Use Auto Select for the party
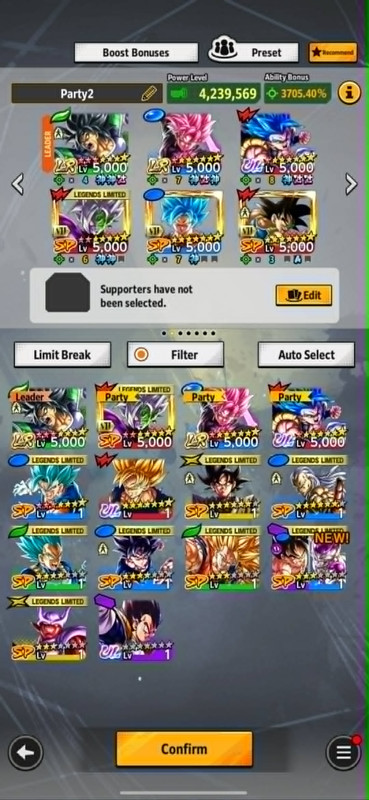Viewport: 369px width, 800px height. [306, 355]
